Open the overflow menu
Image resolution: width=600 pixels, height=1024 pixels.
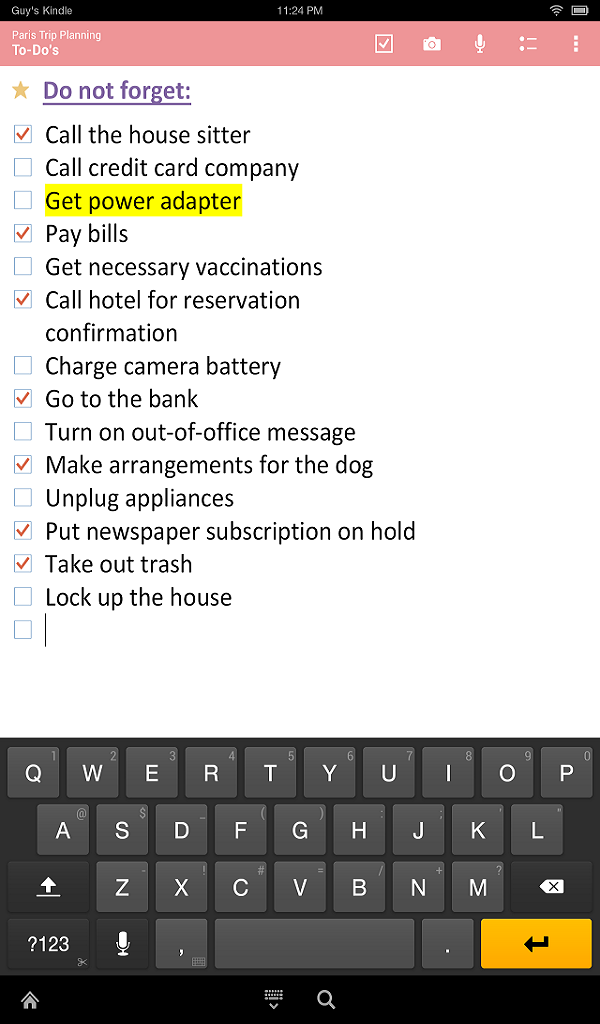(575, 44)
